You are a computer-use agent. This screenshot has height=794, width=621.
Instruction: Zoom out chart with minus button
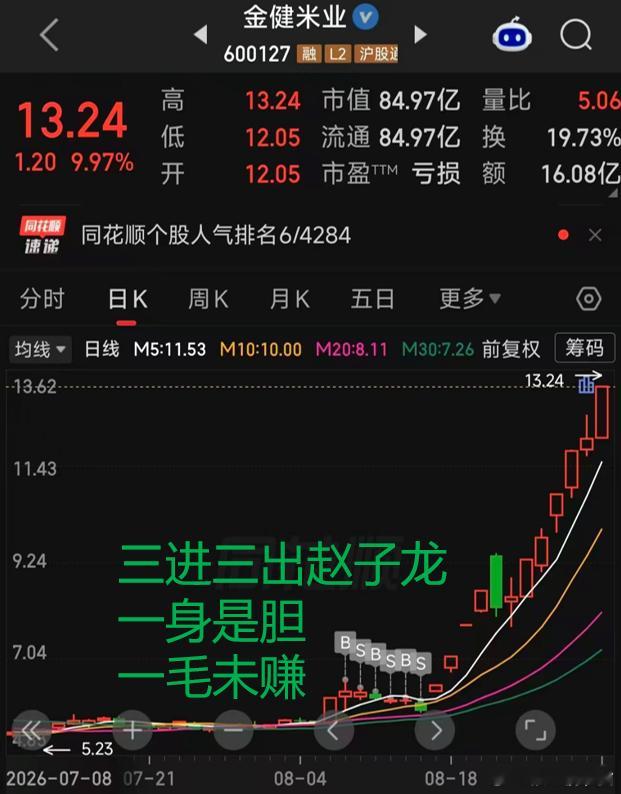(x=233, y=730)
